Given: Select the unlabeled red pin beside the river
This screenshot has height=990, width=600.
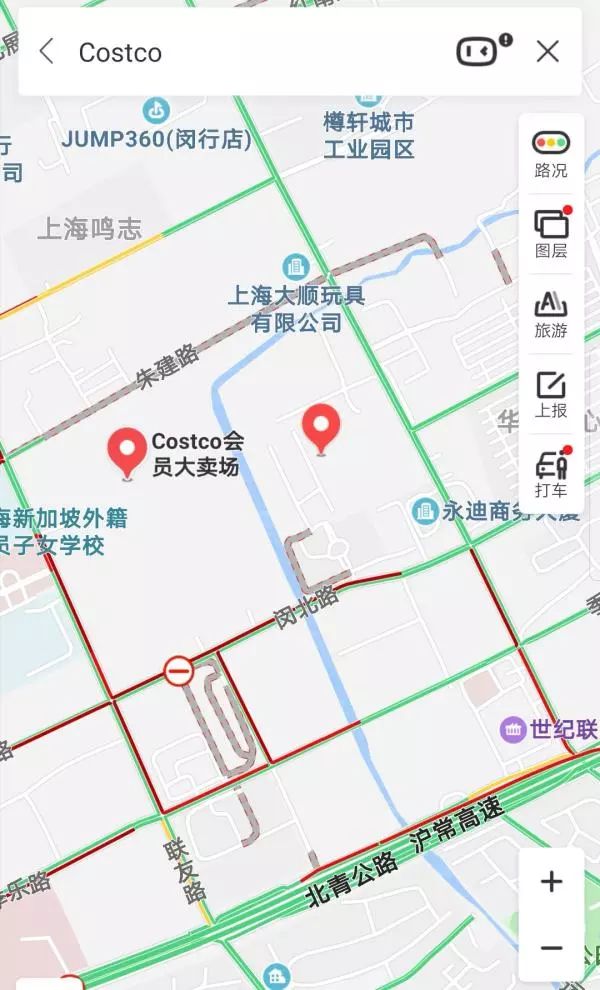Looking at the screenshot, I should coord(321,428).
